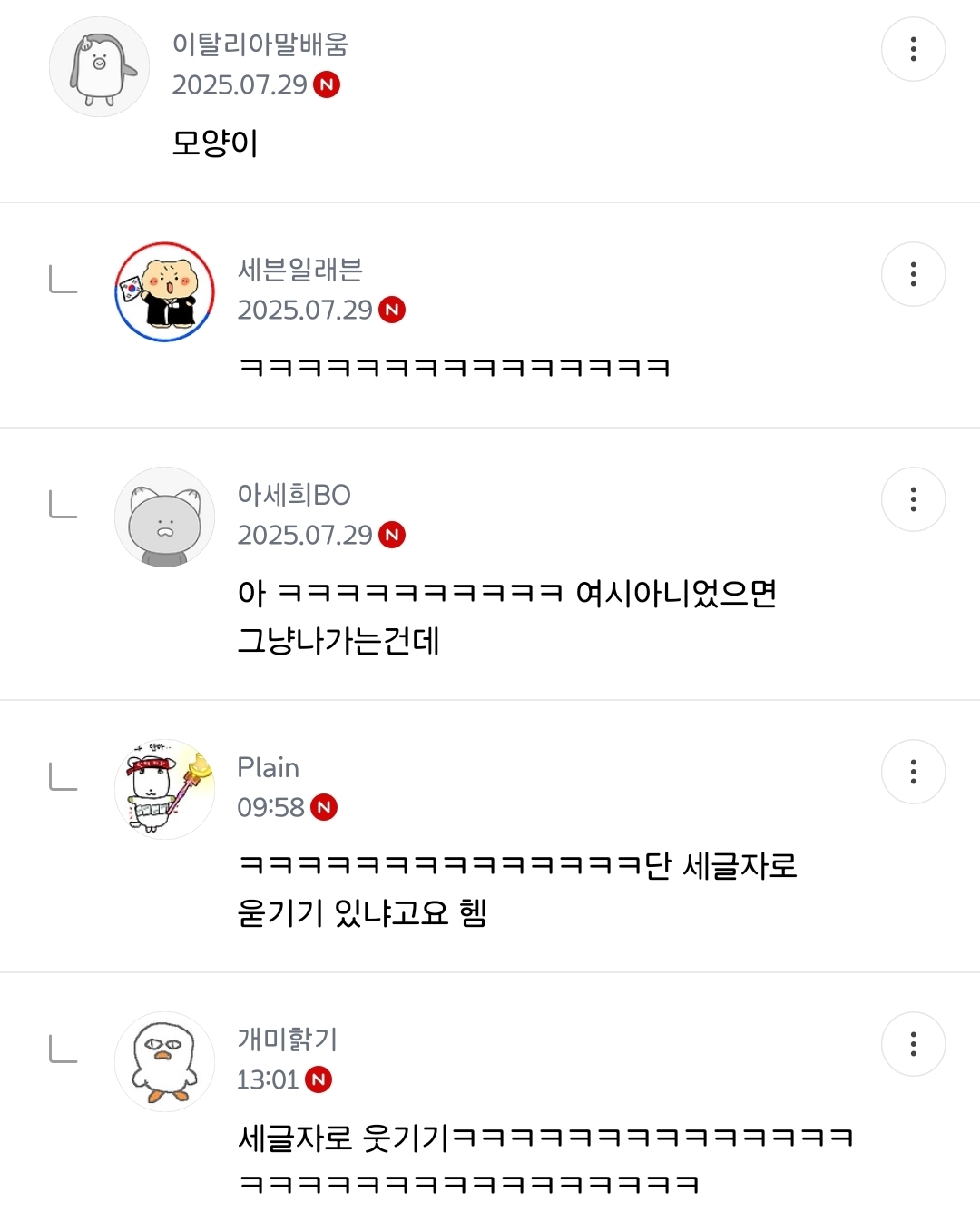The width and height of the screenshot is (980, 1212).
Task: Tap the nickname 세븐일래븐
Action: (x=300, y=269)
